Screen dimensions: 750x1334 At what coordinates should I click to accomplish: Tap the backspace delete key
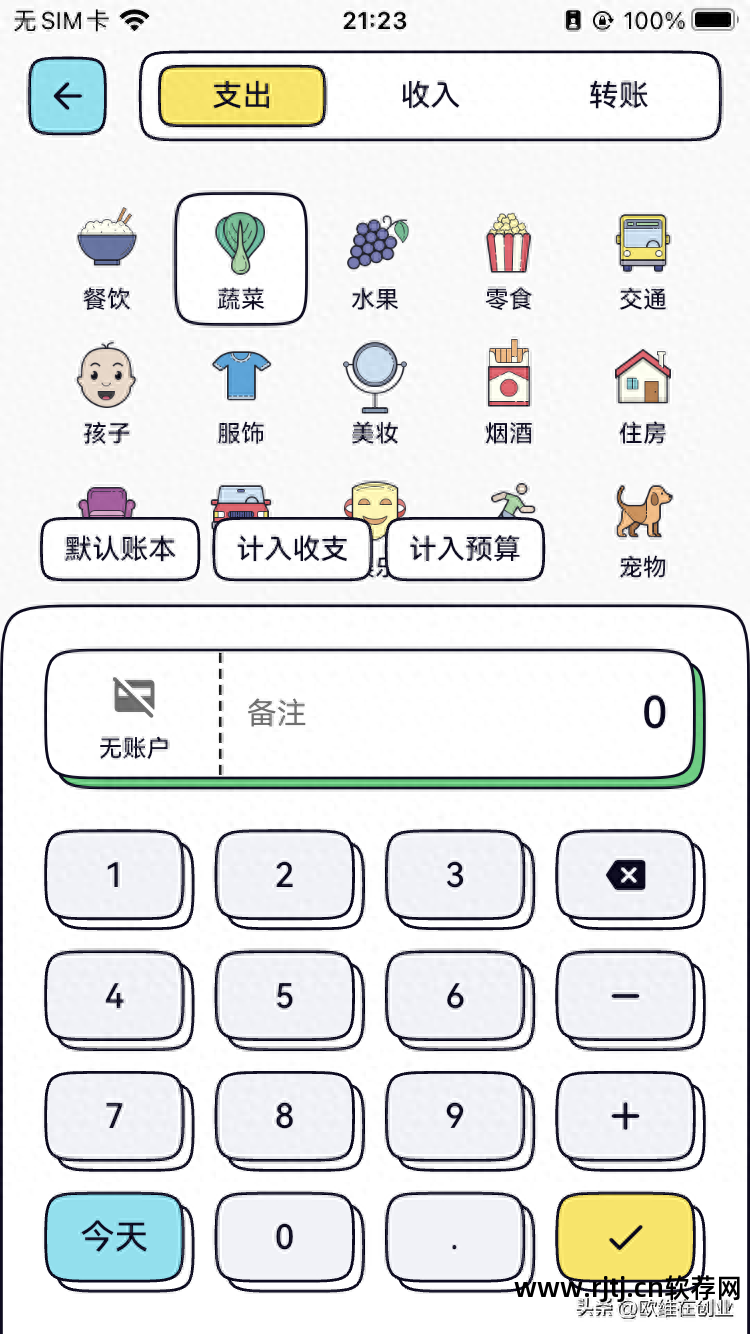coord(626,875)
